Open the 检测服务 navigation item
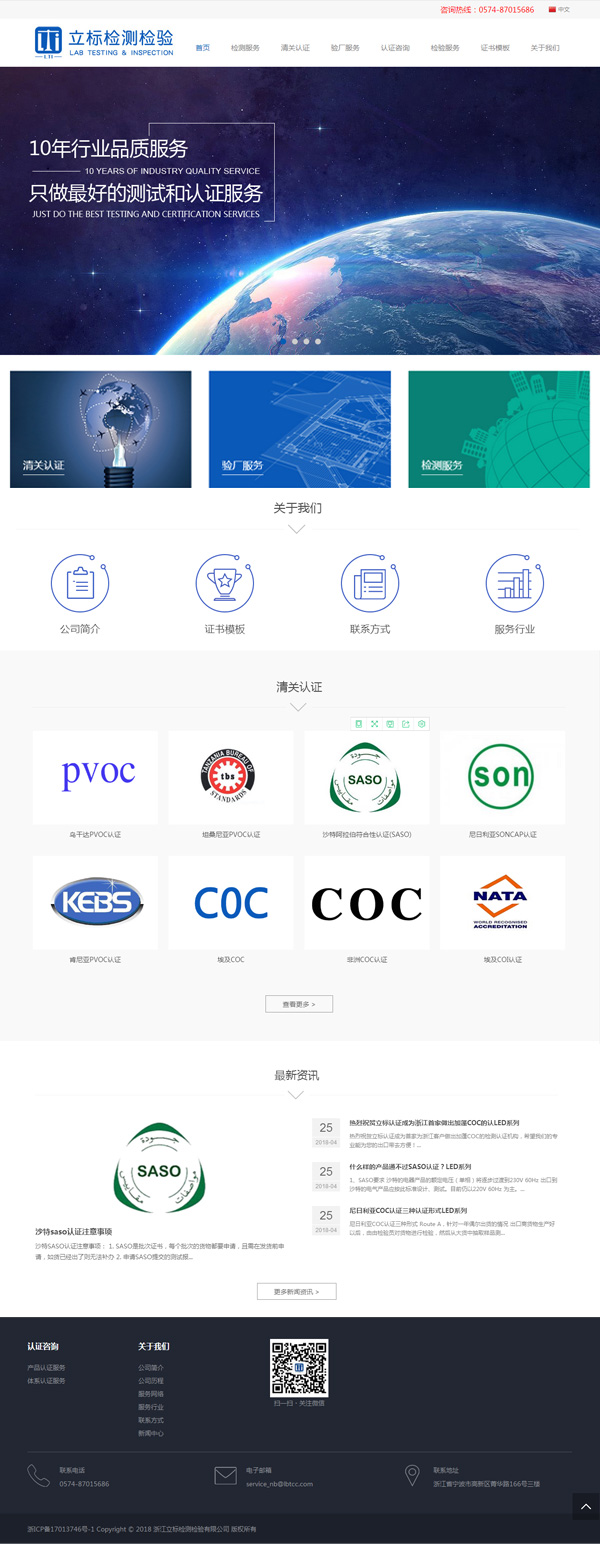 245,48
